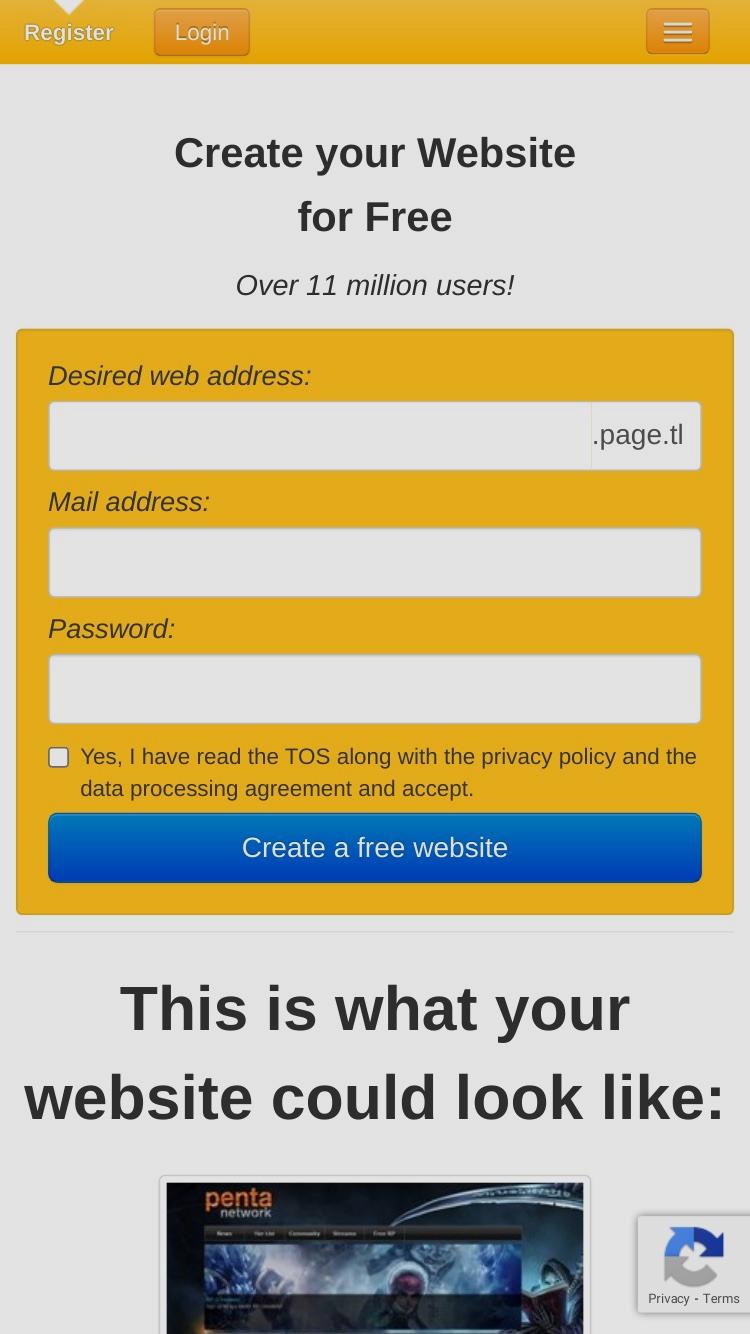
Task: Open the penta network example site thumbnail
Action: click(375, 1255)
